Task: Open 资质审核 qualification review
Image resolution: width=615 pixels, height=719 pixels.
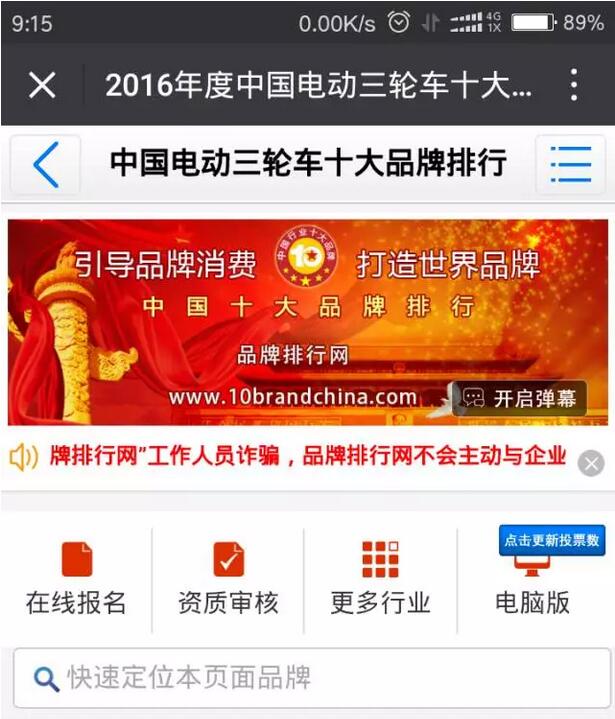Action: coord(228,578)
